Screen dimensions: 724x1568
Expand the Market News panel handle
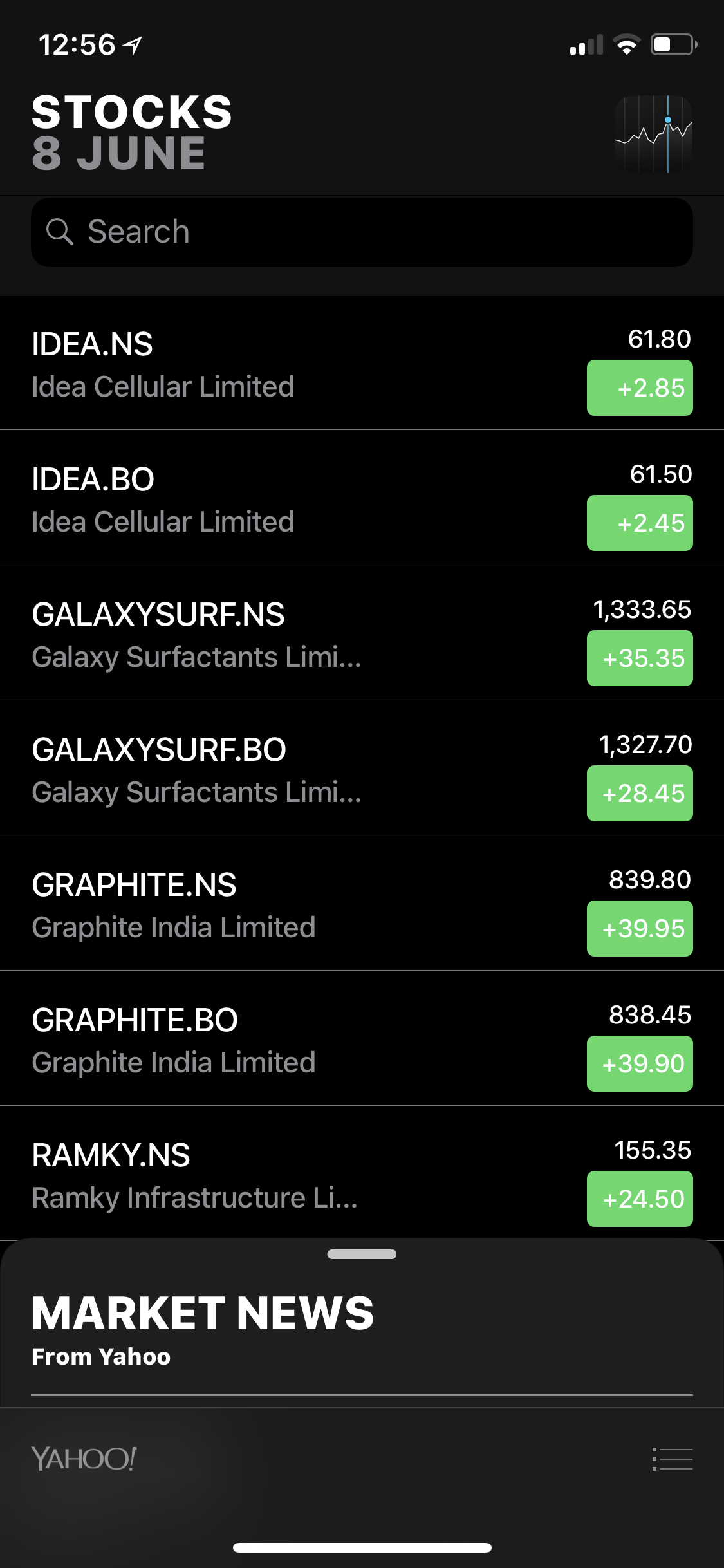(x=362, y=1254)
